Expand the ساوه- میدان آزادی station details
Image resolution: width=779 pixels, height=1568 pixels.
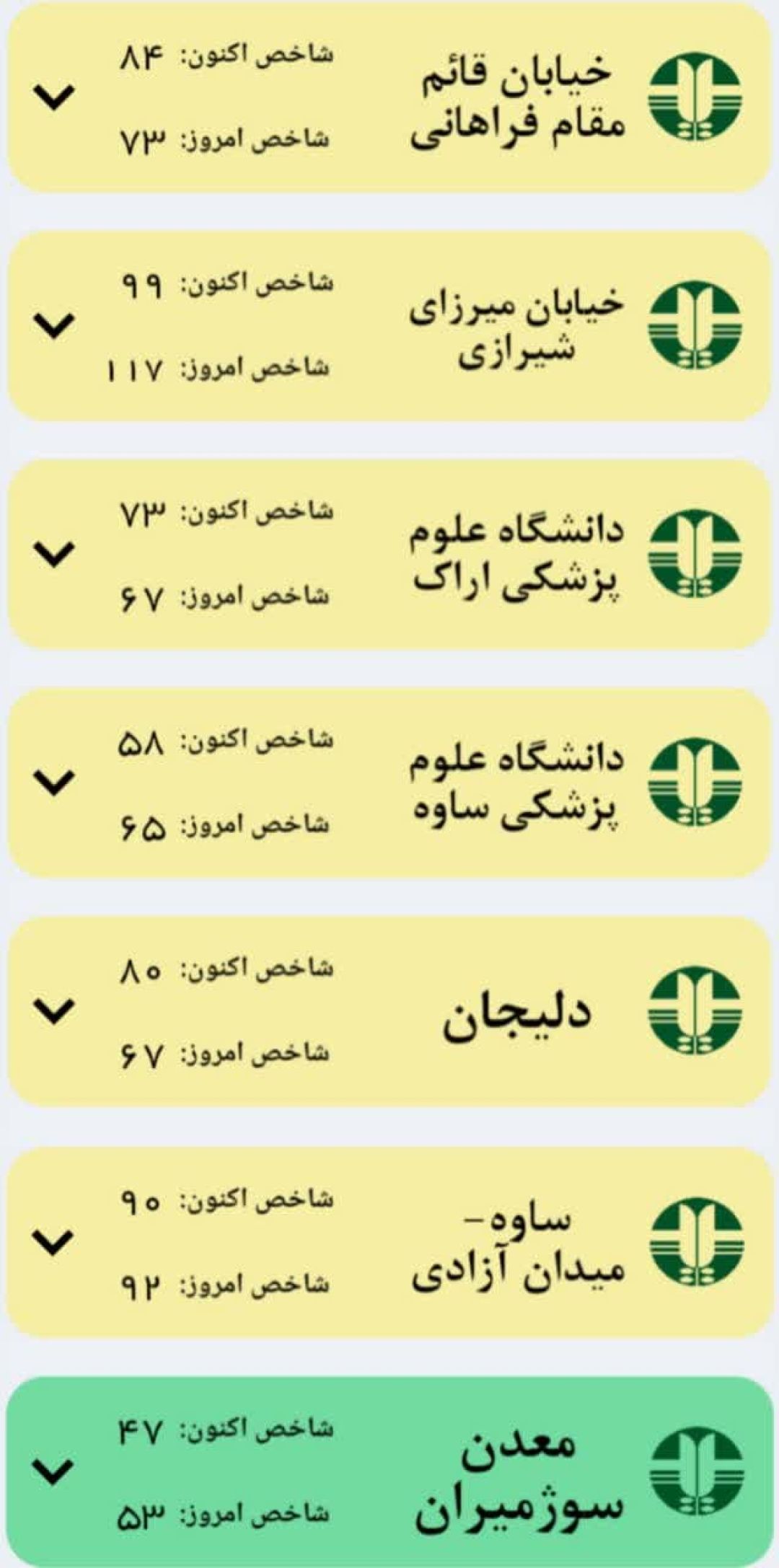(55, 1241)
